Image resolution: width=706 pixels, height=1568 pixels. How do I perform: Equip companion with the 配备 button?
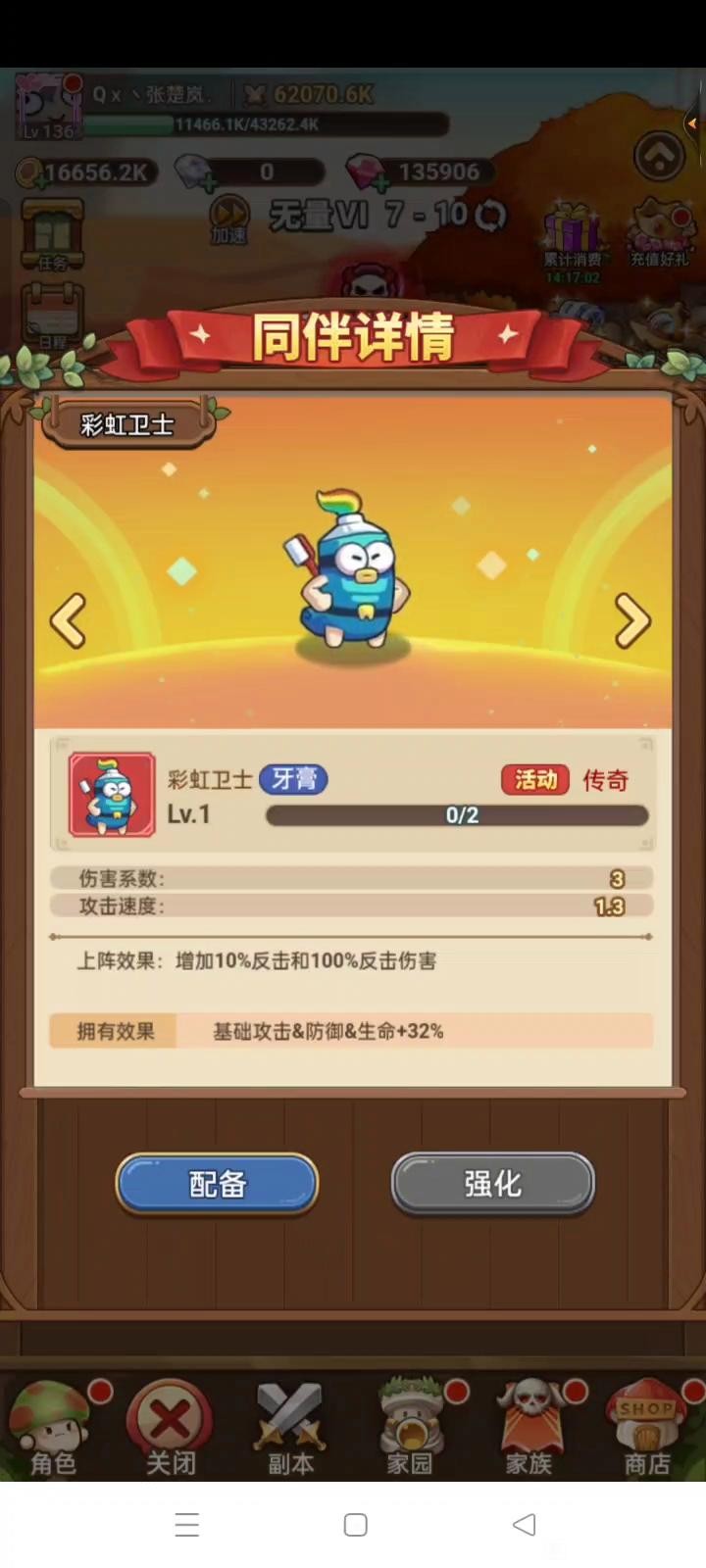click(x=217, y=1184)
